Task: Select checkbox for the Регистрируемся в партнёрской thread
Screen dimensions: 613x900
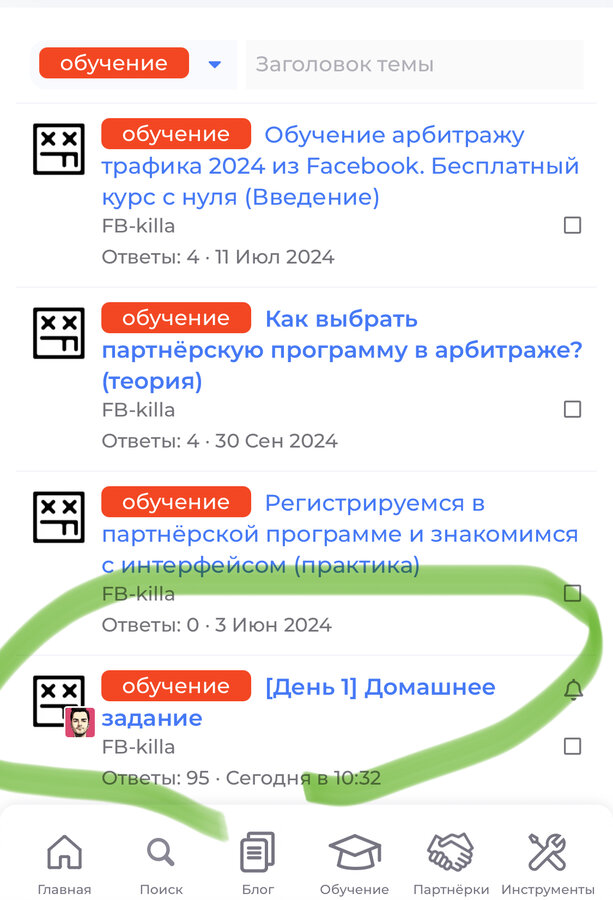Action: pyautogui.click(x=572, y=593)
